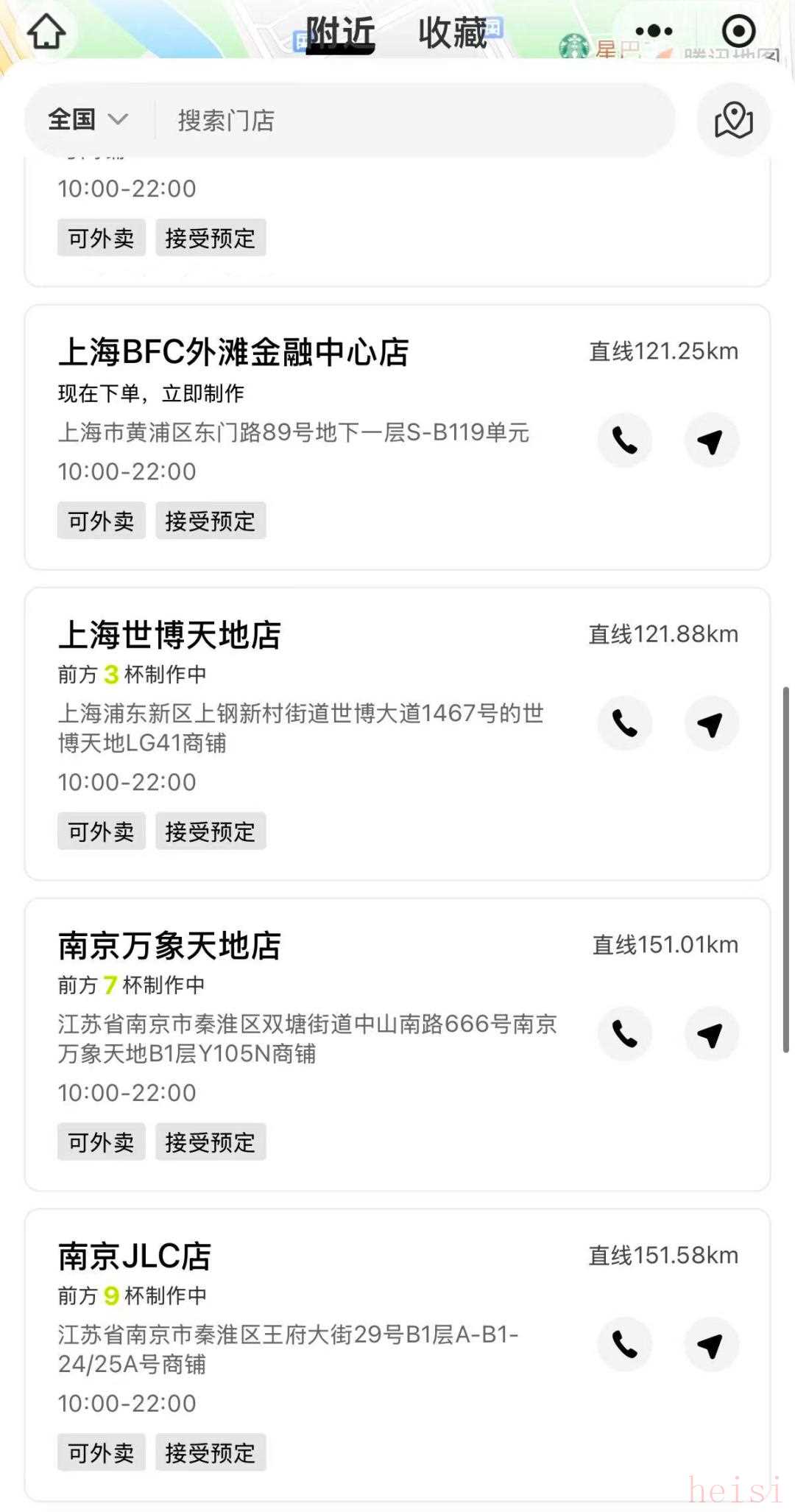Call the 南京万象天地店
This screenshot has height=1512, width=795.
pyautogui.click(x=625, y=1034)
